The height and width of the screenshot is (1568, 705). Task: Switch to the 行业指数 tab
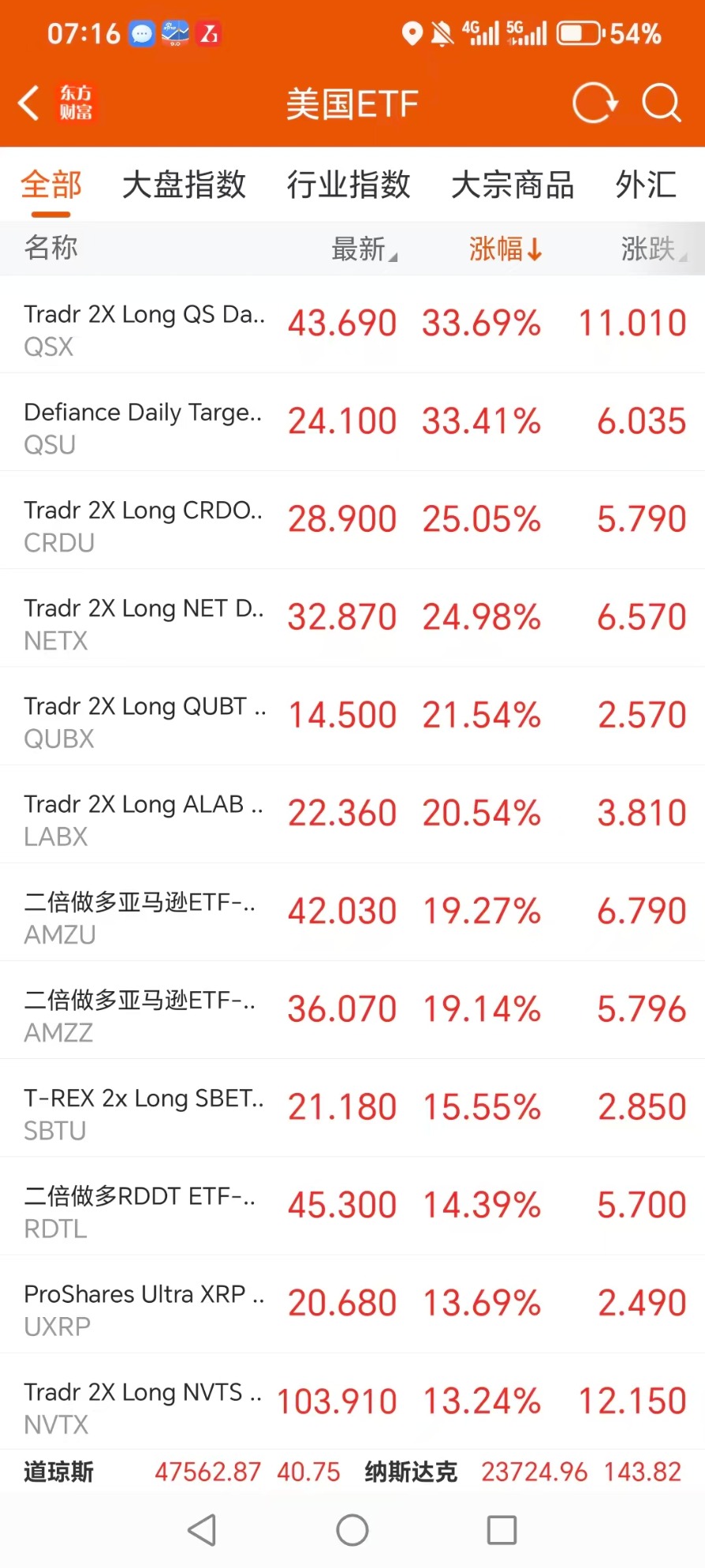[349, 185]
